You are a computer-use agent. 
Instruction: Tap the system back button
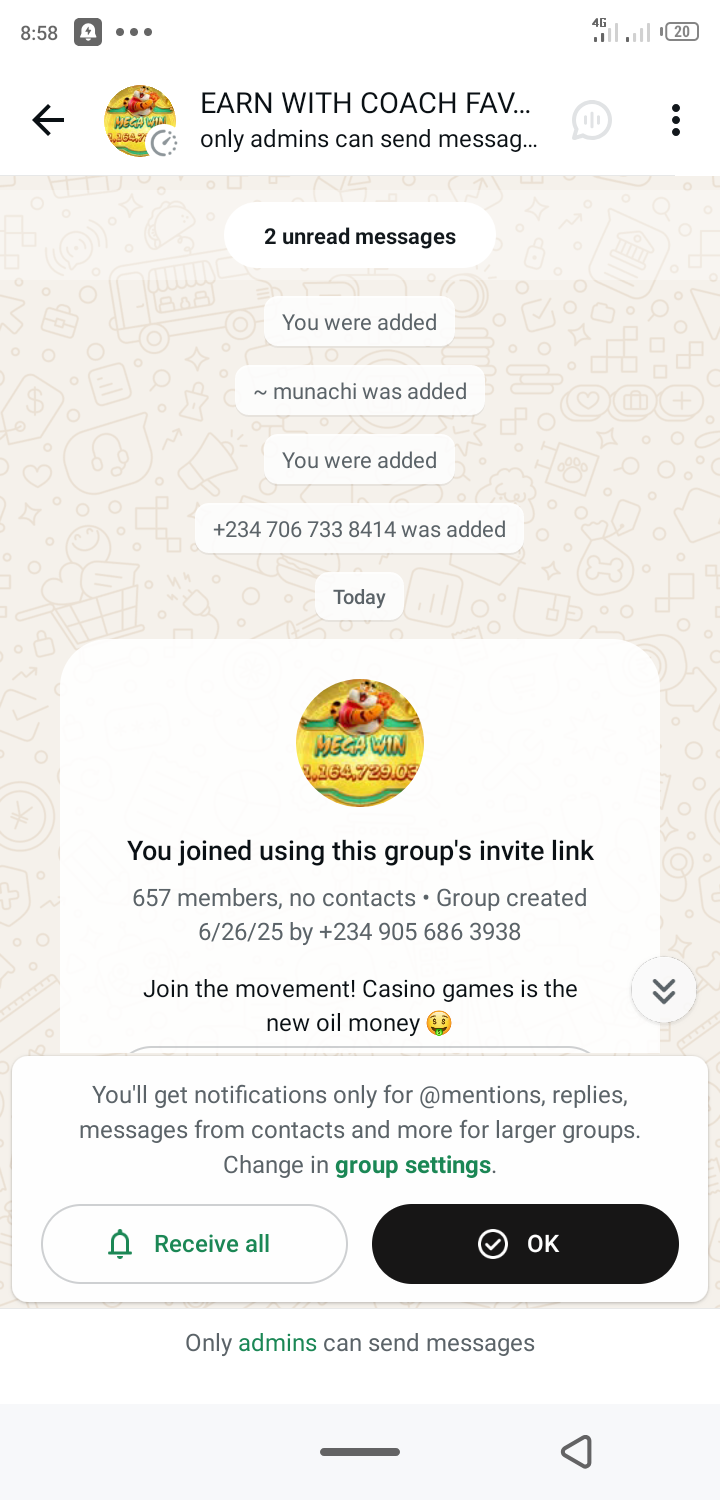576,1451
